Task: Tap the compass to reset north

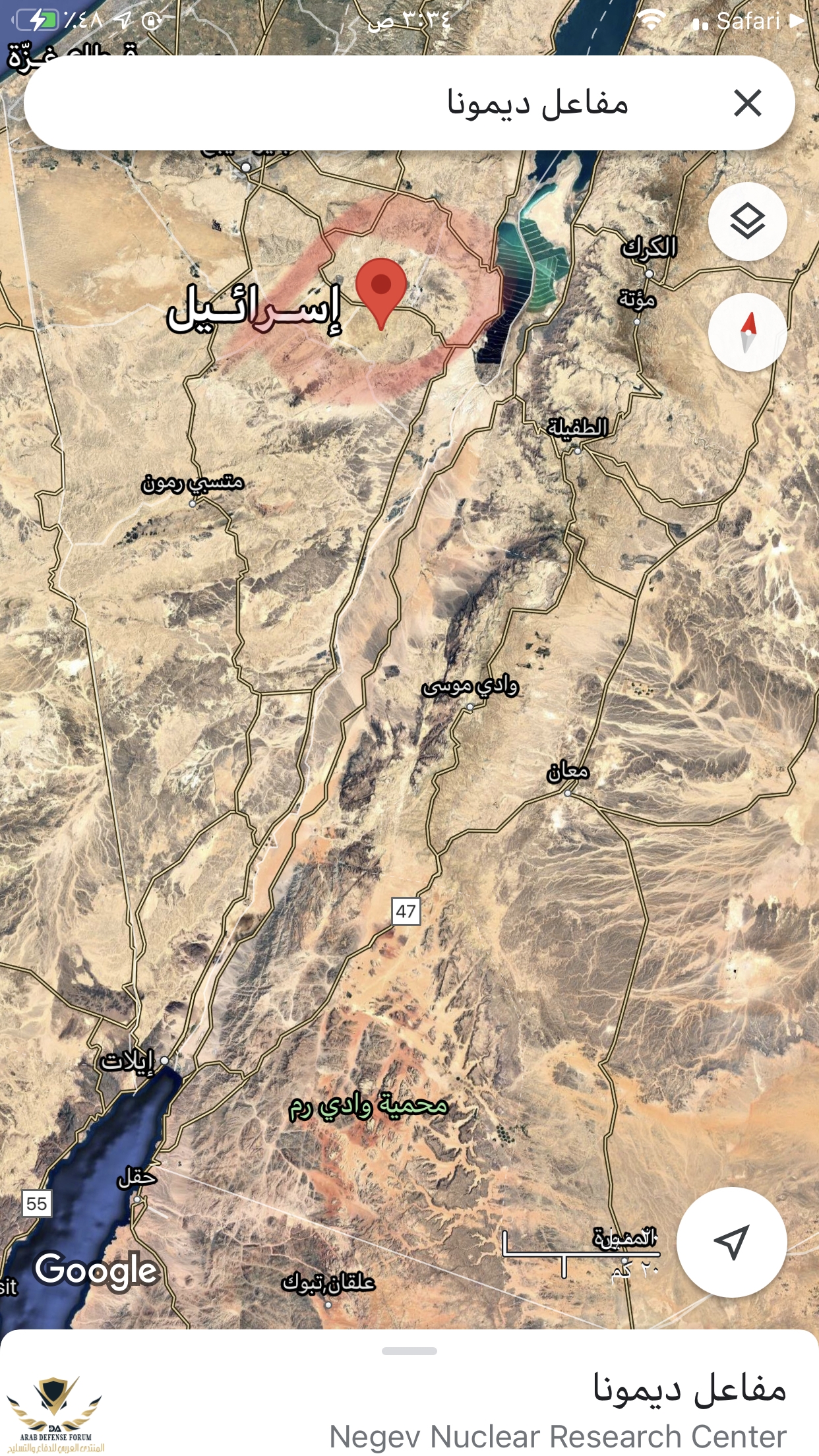Action: pyautogui.click(x=747, y=332)
